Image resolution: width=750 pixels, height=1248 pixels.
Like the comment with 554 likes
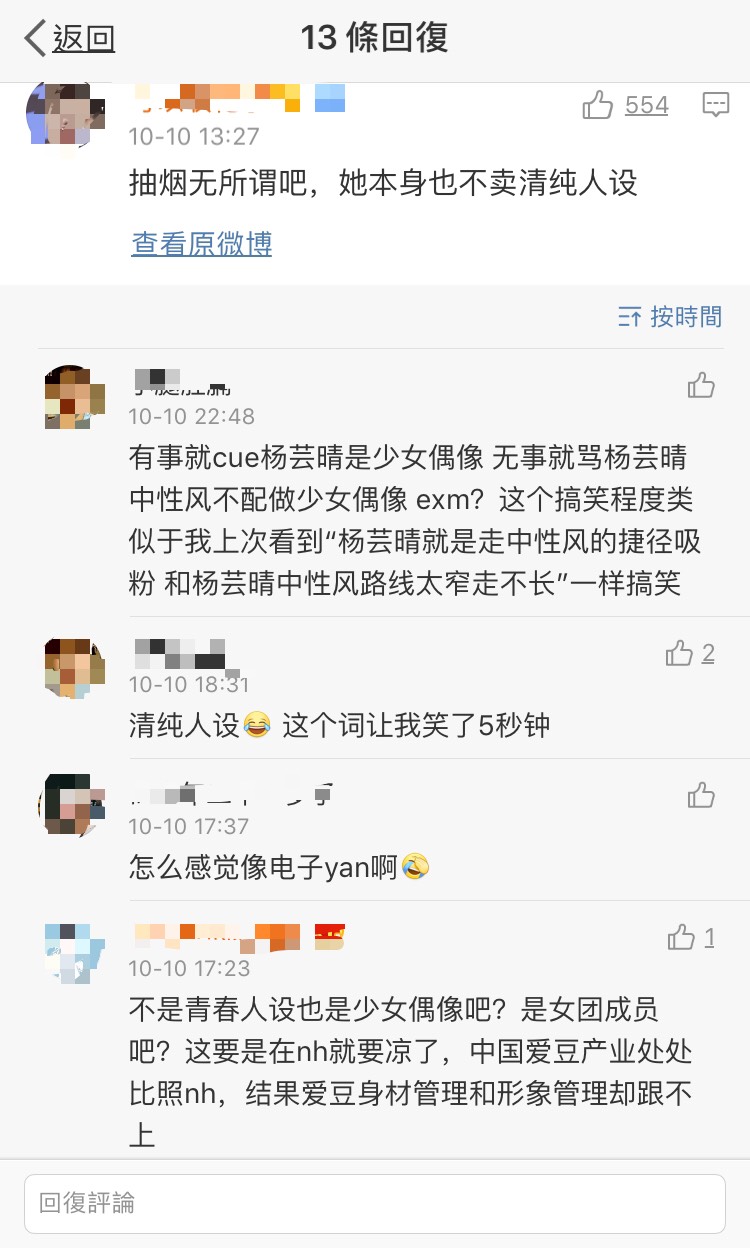598,105
